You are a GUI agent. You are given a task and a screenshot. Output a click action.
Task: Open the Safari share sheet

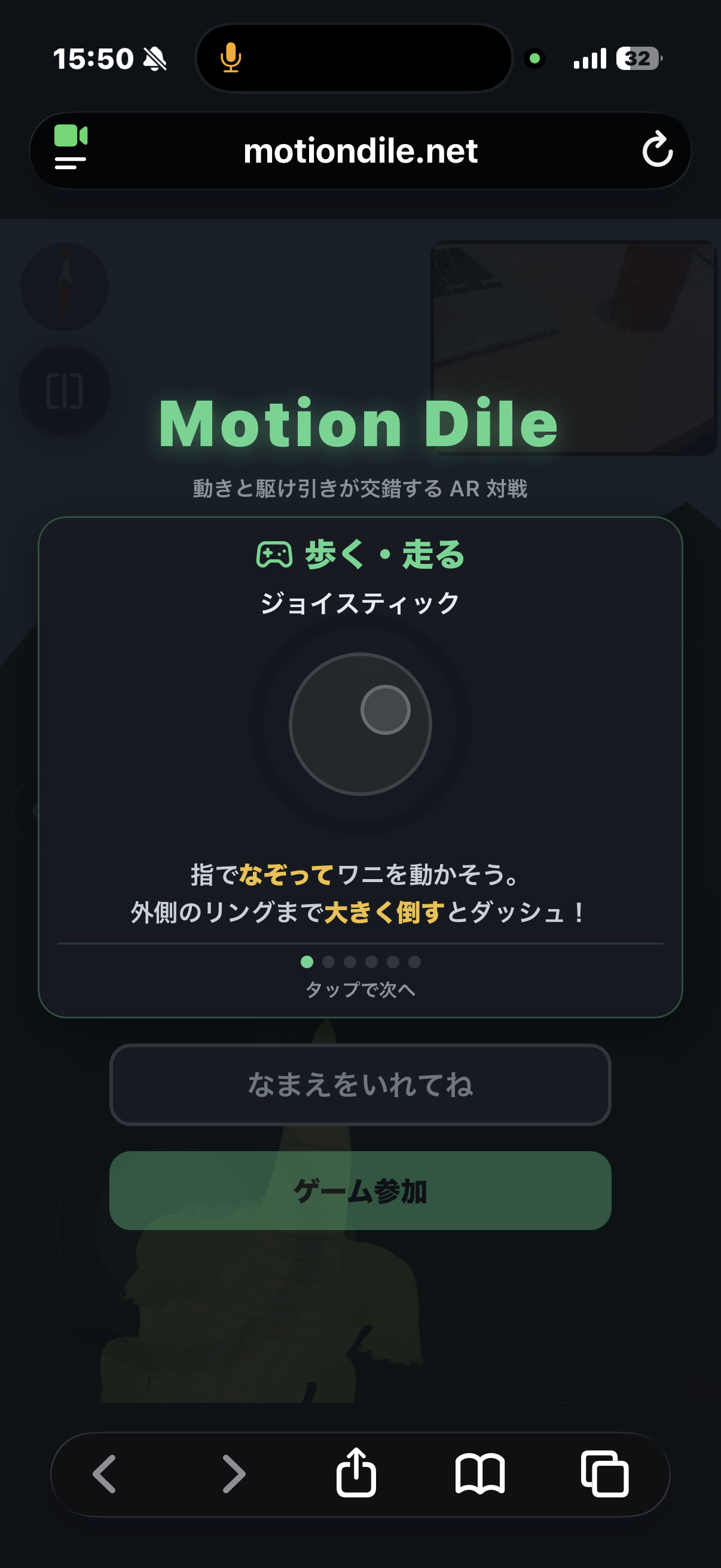tap(356, 1472)
